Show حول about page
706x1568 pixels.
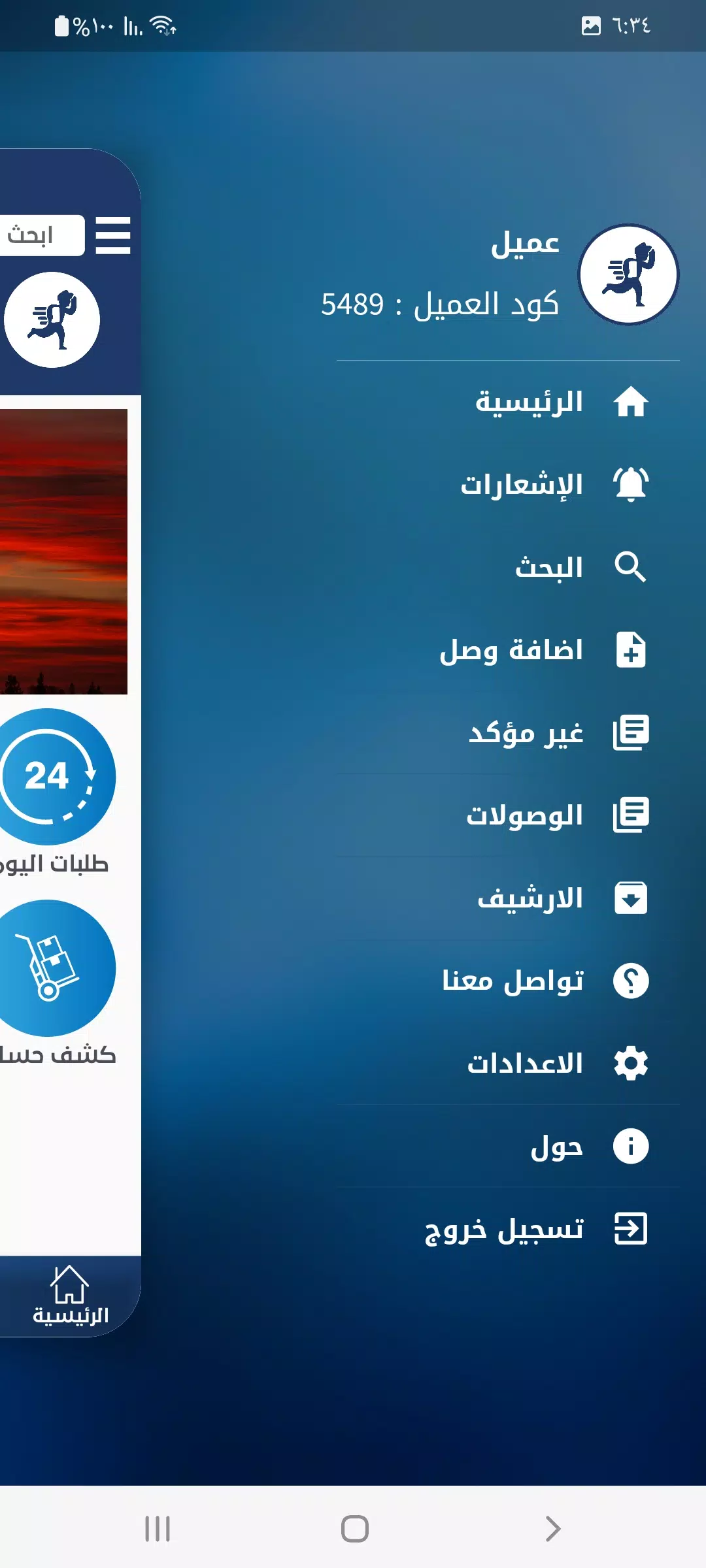click(556, 1147)
